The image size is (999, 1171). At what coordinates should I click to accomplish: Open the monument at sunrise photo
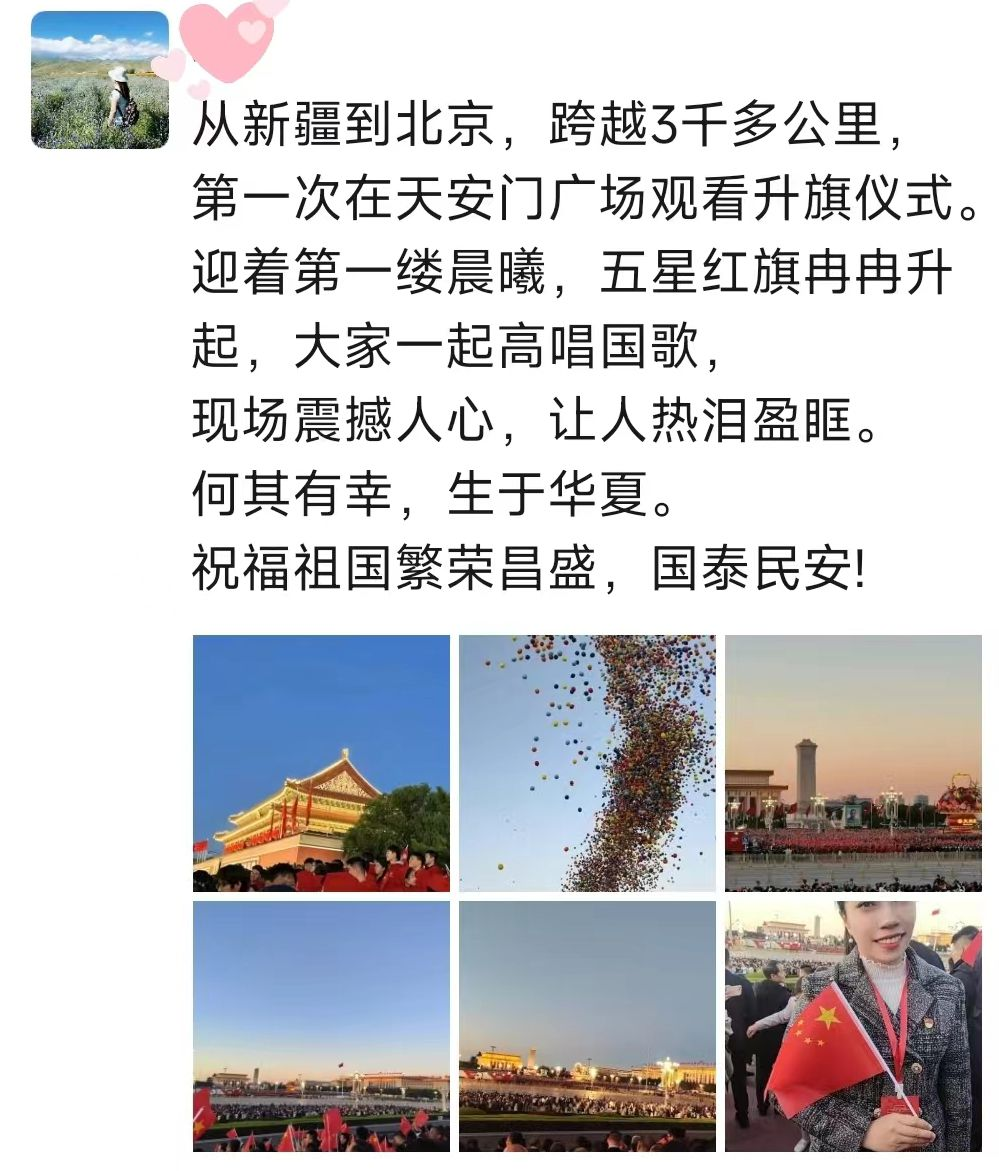click(x=853, y=763)
